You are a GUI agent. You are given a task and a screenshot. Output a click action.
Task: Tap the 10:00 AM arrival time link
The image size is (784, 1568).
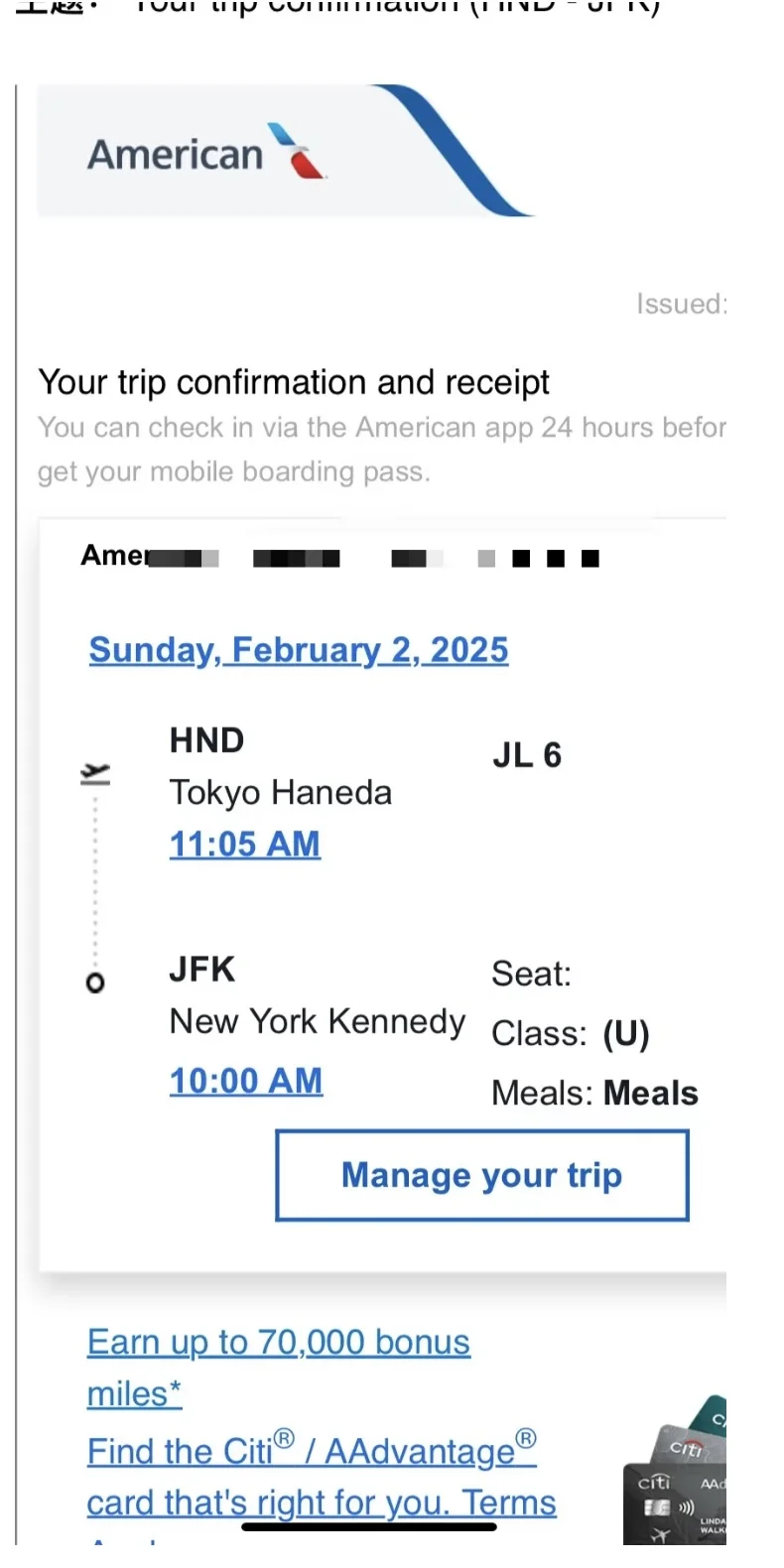(246, 1081)
